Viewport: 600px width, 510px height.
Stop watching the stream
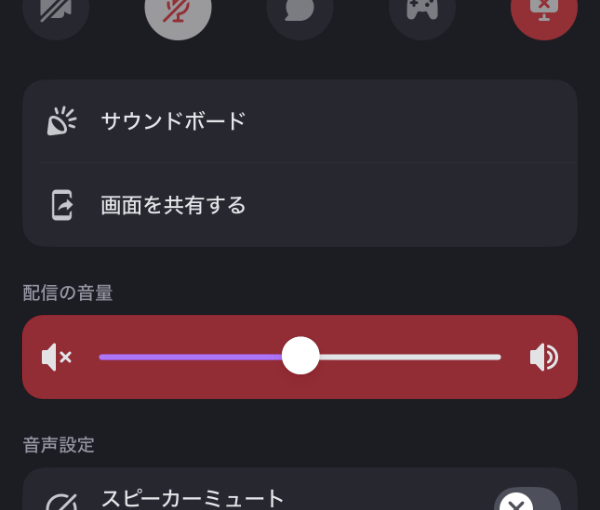(x=544, y=12)
